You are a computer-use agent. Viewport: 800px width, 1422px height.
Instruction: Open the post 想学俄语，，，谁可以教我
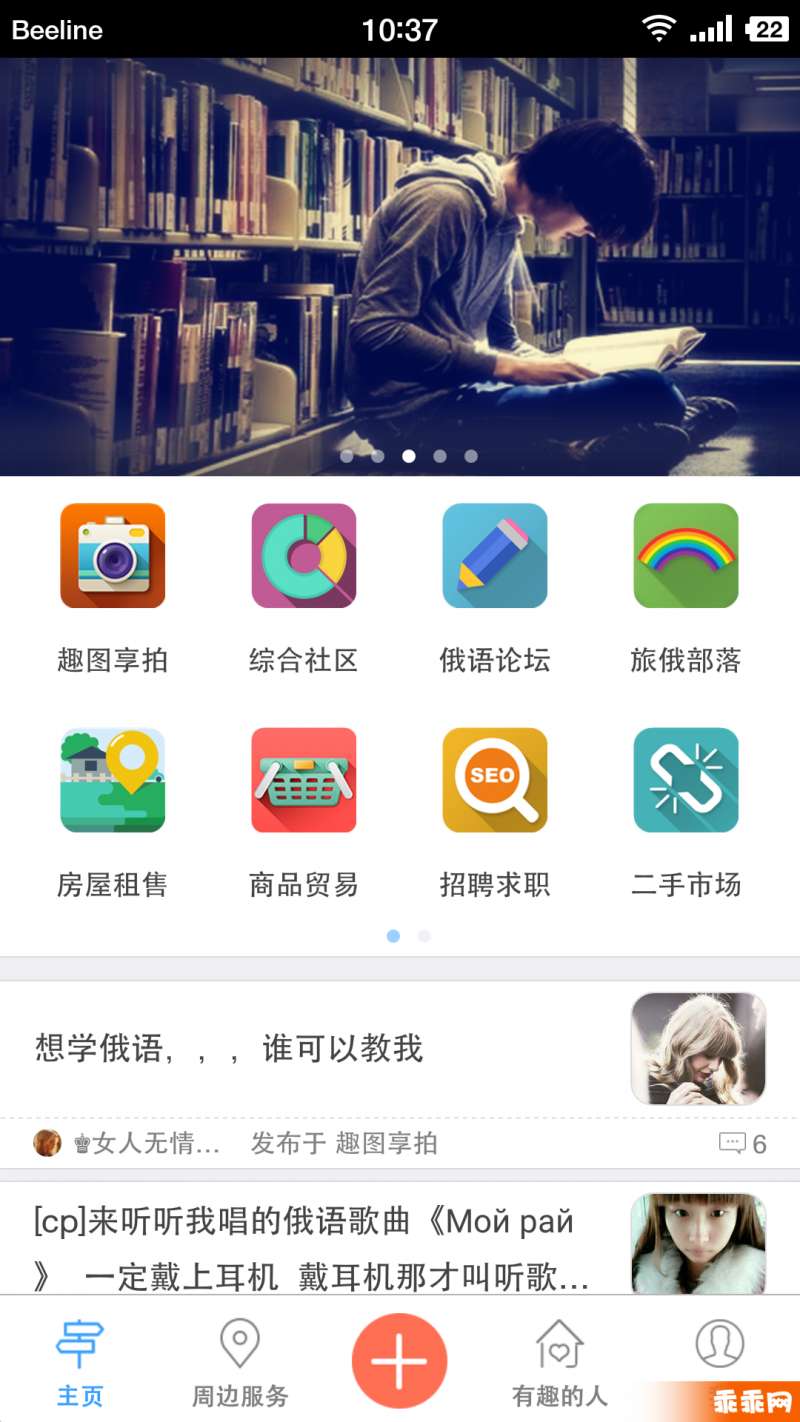click(x=230, y=1048)
